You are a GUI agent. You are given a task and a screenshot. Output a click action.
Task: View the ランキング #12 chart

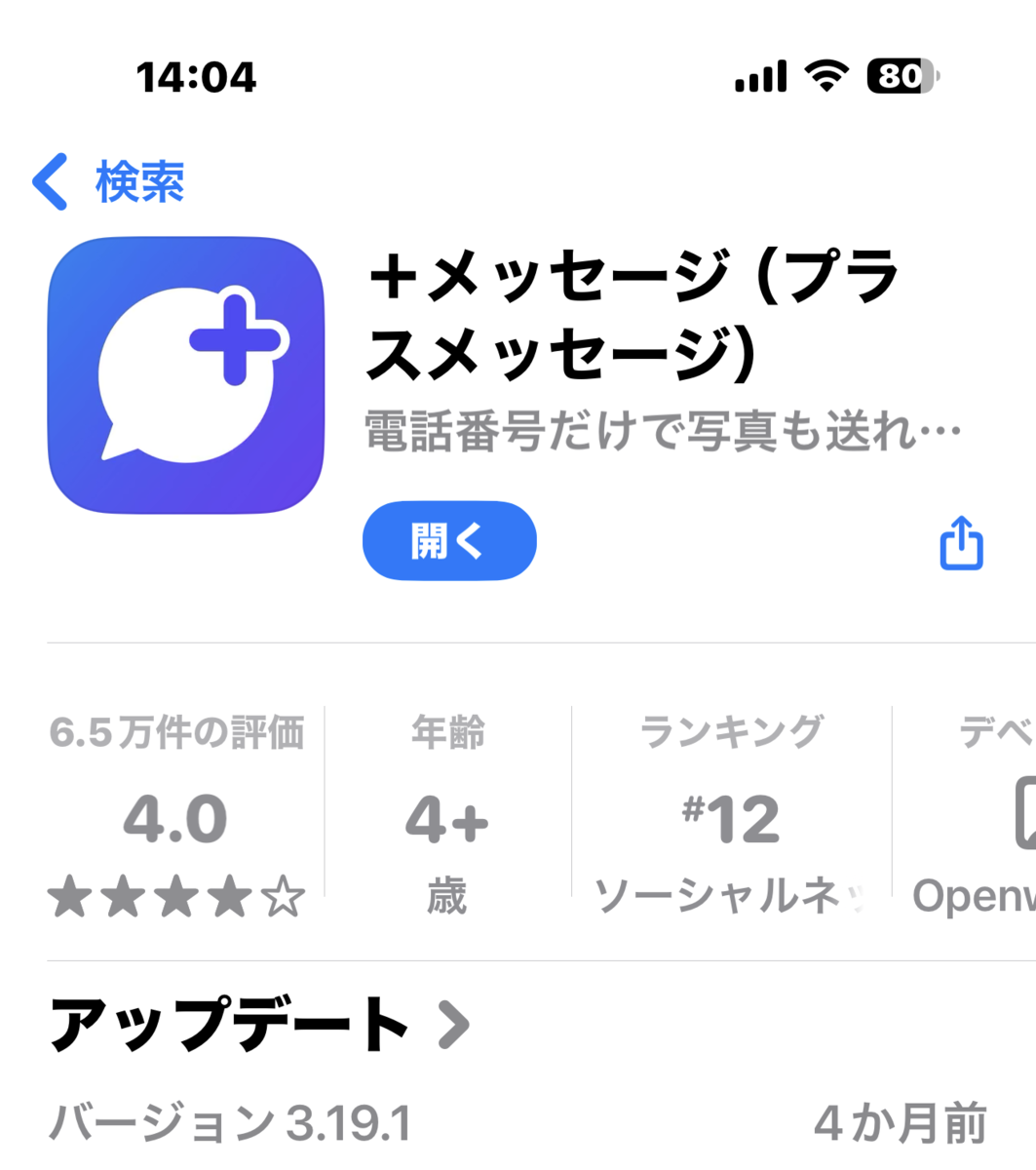click(x=732, y=815)
